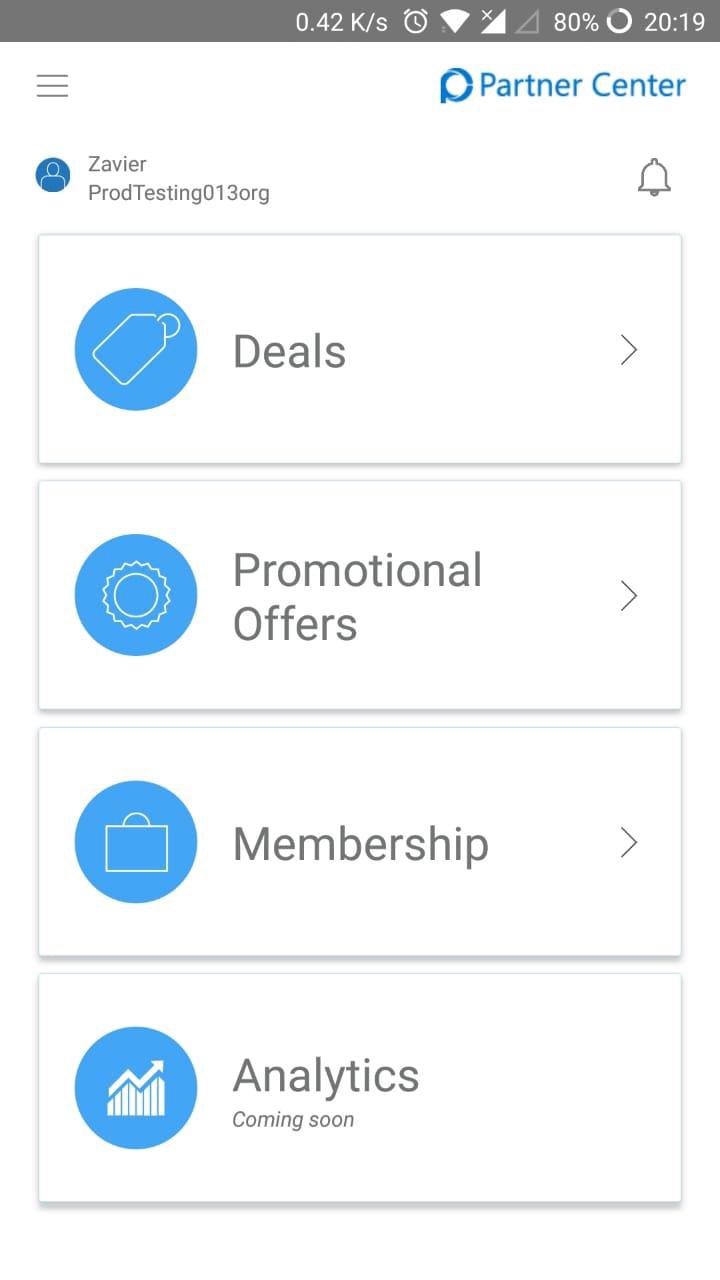
Task: Tap the Membership briefcase icon
Action: pyautogui.click(x=136, y=841)
